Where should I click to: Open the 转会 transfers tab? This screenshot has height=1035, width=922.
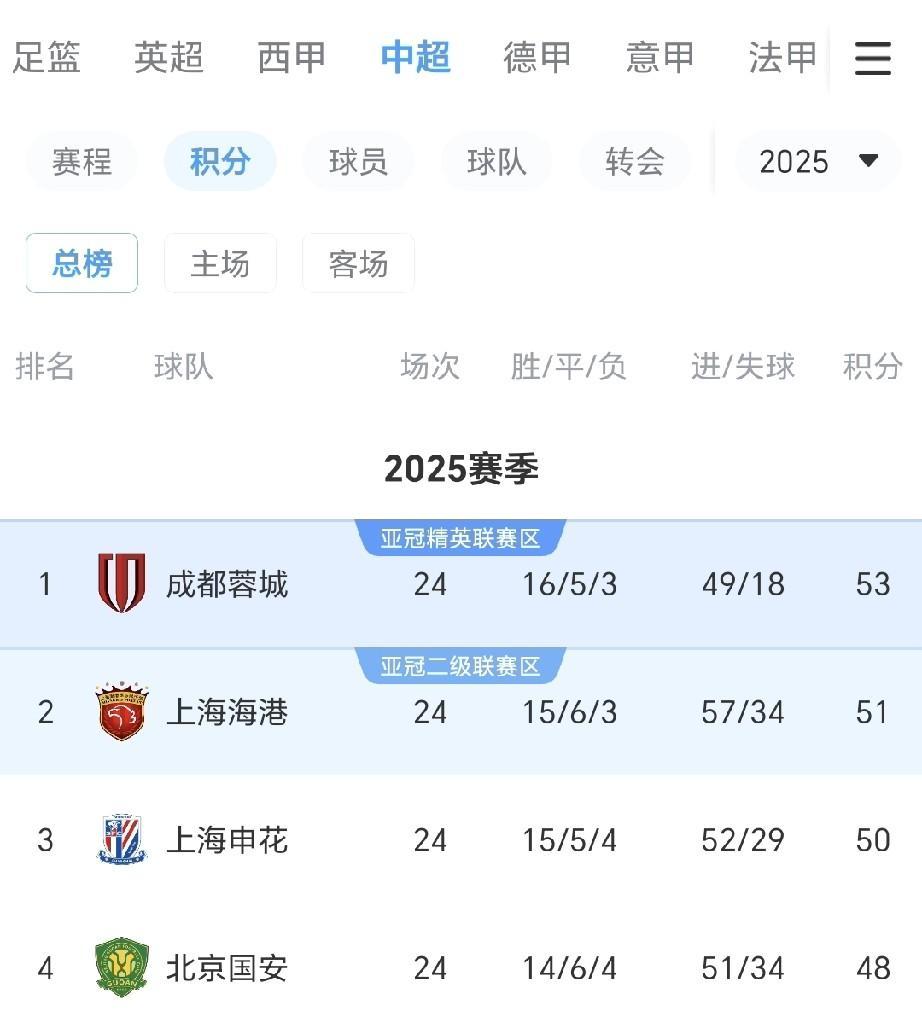[634, 161]
